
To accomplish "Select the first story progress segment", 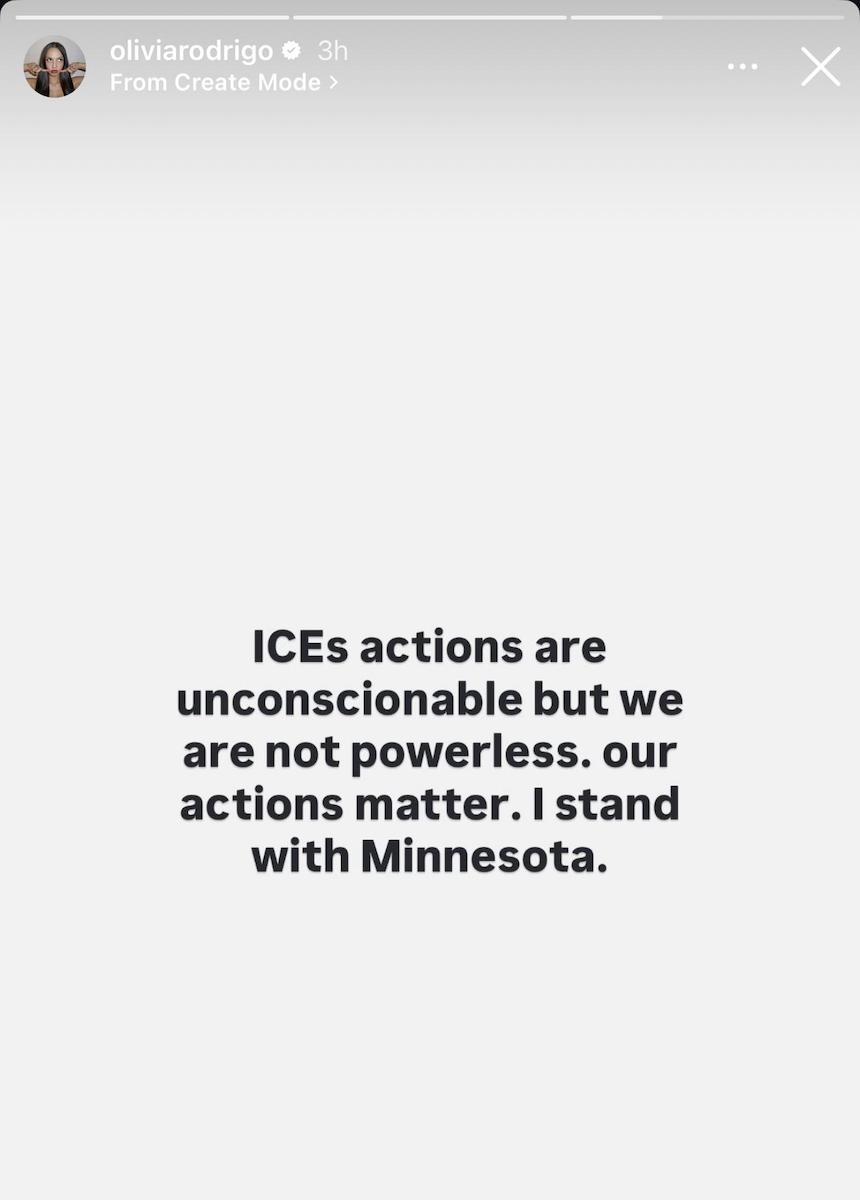I will pyautogui.click(x=150, y=15).
